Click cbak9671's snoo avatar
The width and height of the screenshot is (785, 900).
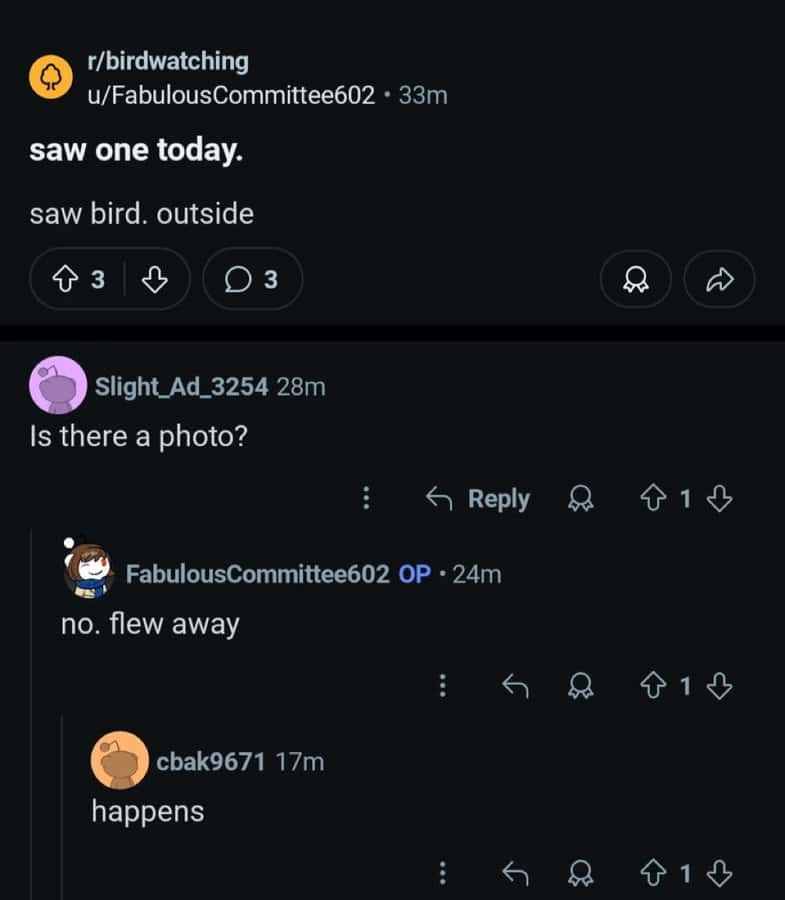click(120, 760)
